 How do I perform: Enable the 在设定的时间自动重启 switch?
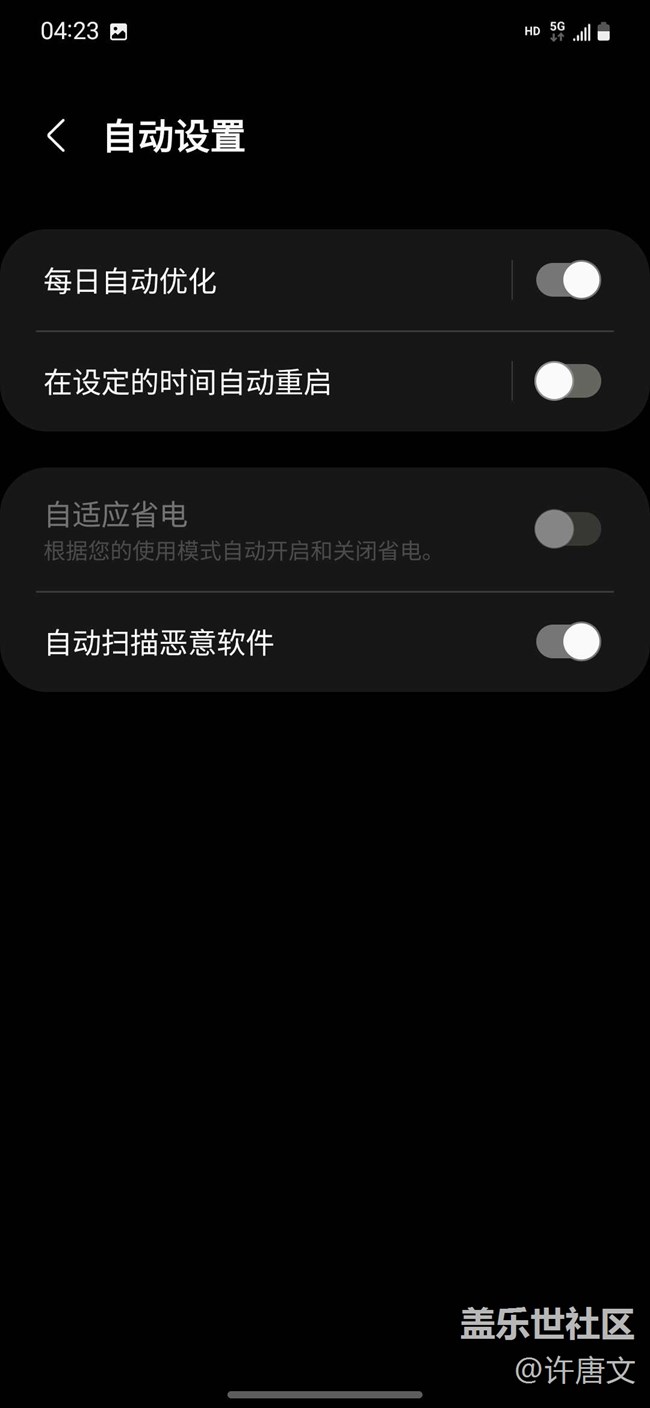(567, 382)
